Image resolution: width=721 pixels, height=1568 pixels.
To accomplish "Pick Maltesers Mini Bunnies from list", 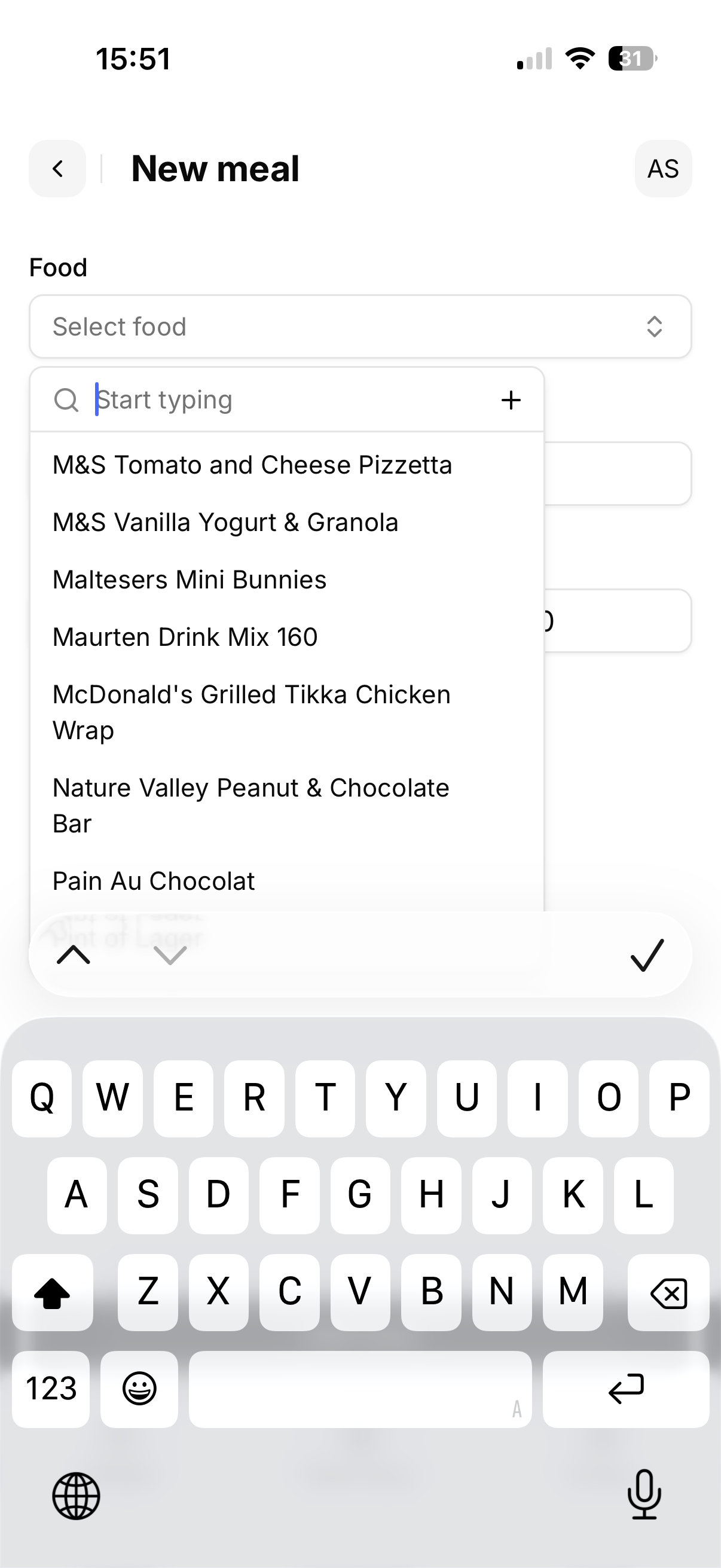I will [190, 579].
